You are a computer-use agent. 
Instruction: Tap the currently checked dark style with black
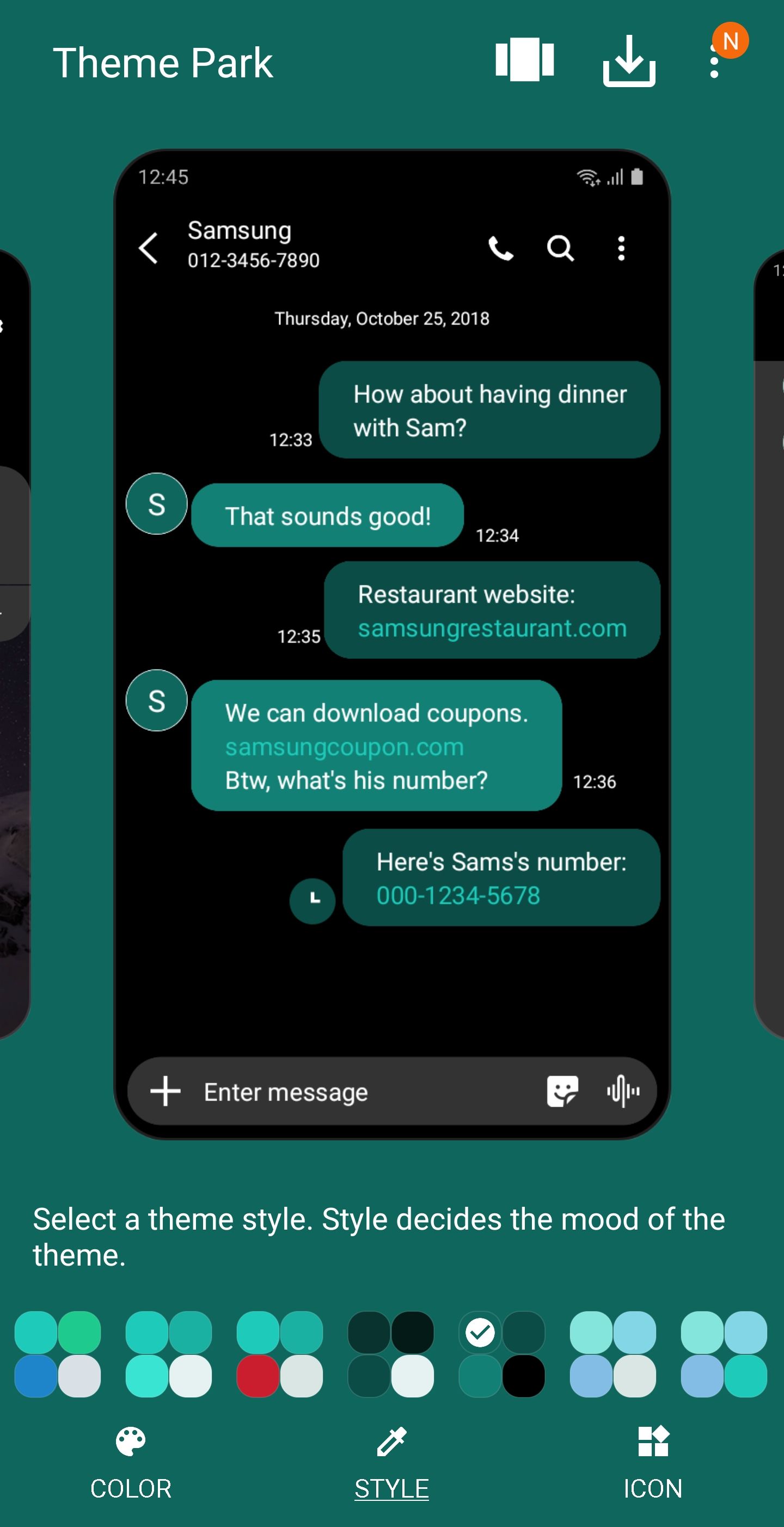click(x=502, y=1354)
